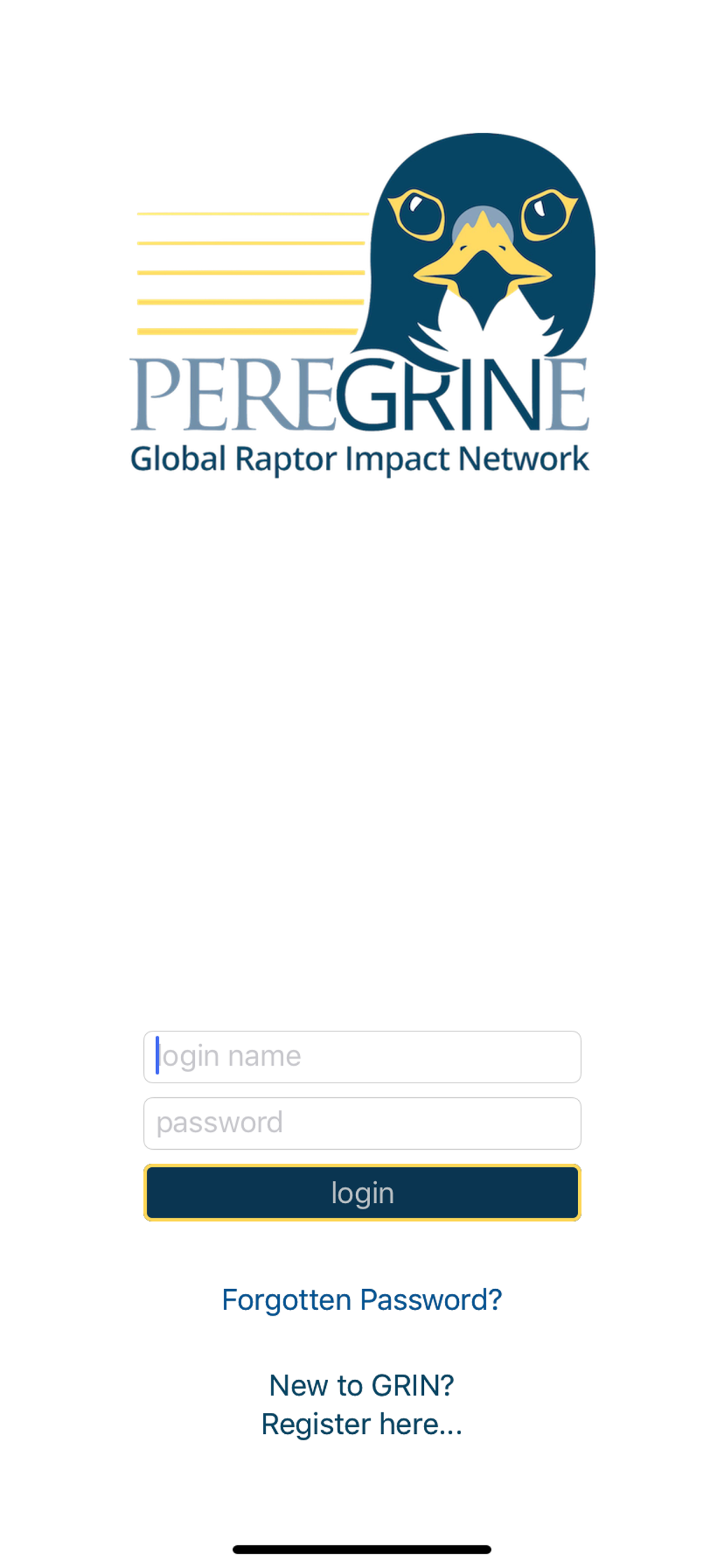Place cursor in the login name box
Screen dimensions: 724x1568
point(361,1056)
